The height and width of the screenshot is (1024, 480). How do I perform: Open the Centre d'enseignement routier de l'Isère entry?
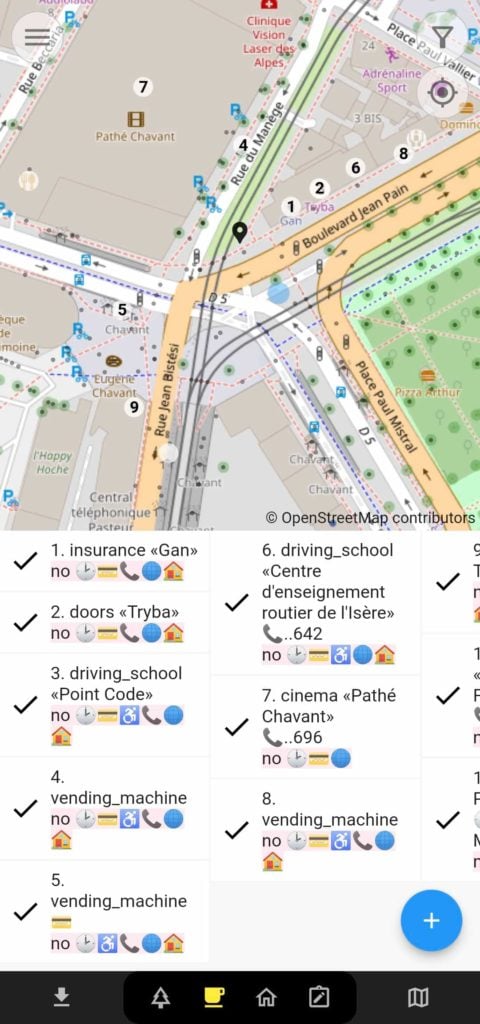tap(315, 602)
